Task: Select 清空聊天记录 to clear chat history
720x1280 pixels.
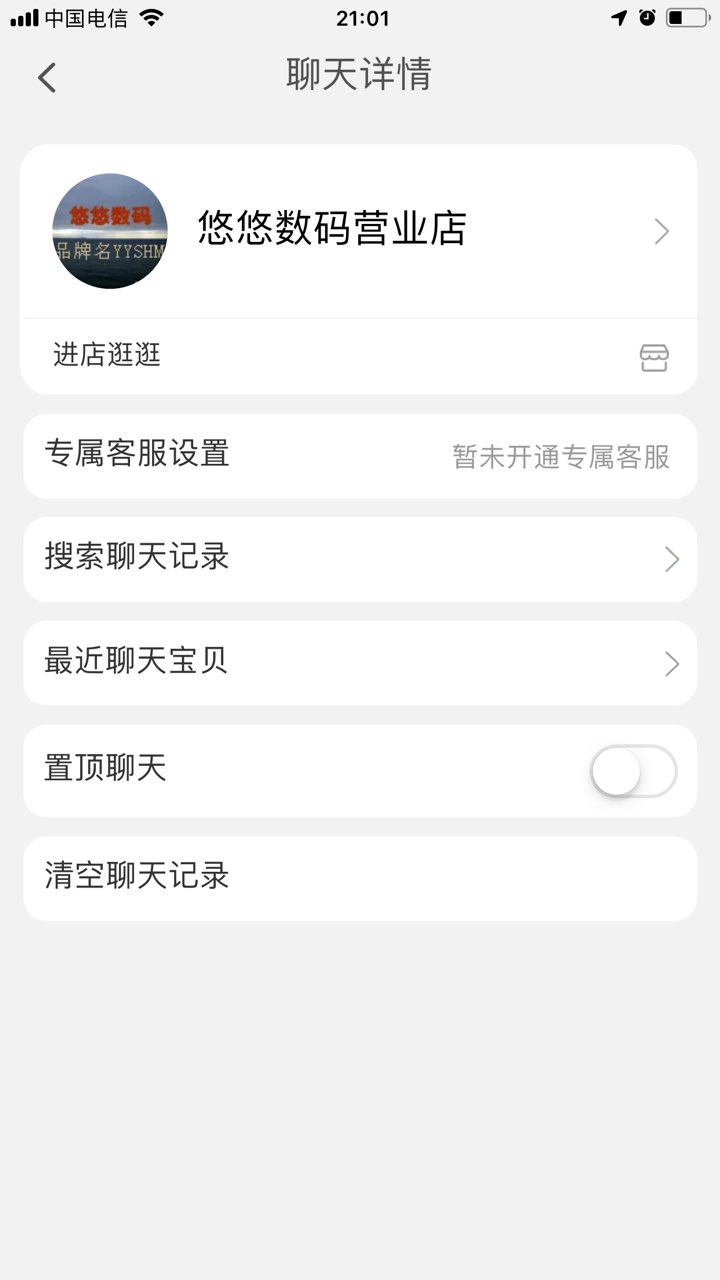Action: (359, 878)
